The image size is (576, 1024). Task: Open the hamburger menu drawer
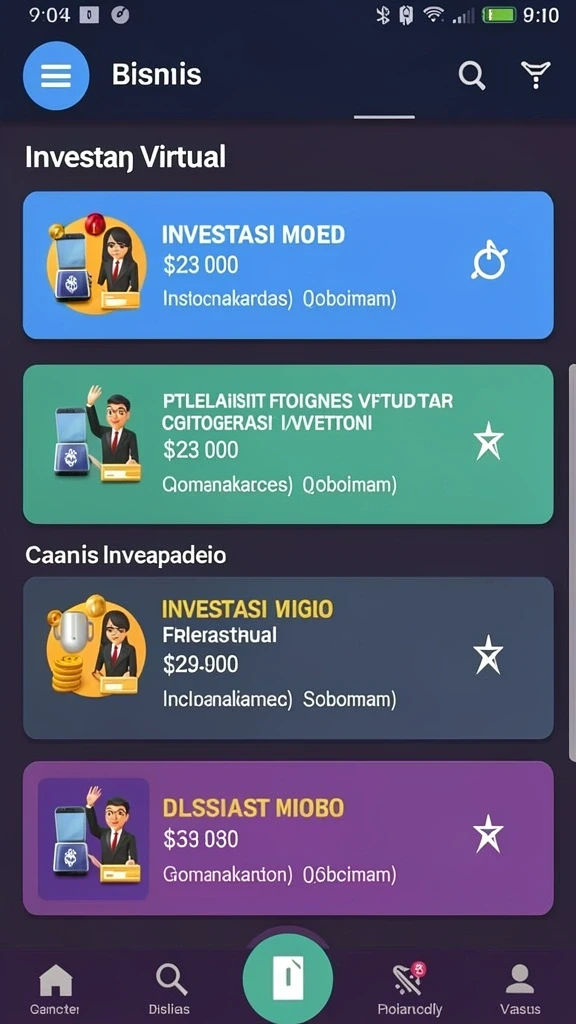[x=56, y=76]
